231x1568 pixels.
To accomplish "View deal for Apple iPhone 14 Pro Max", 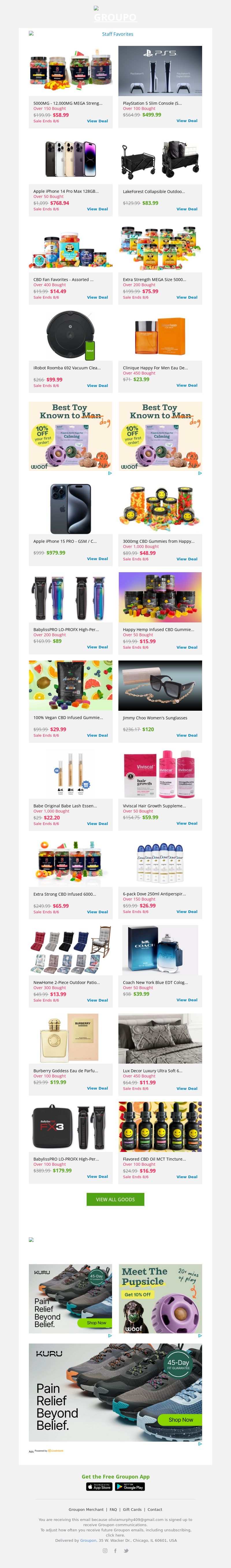I will [97, 209].
